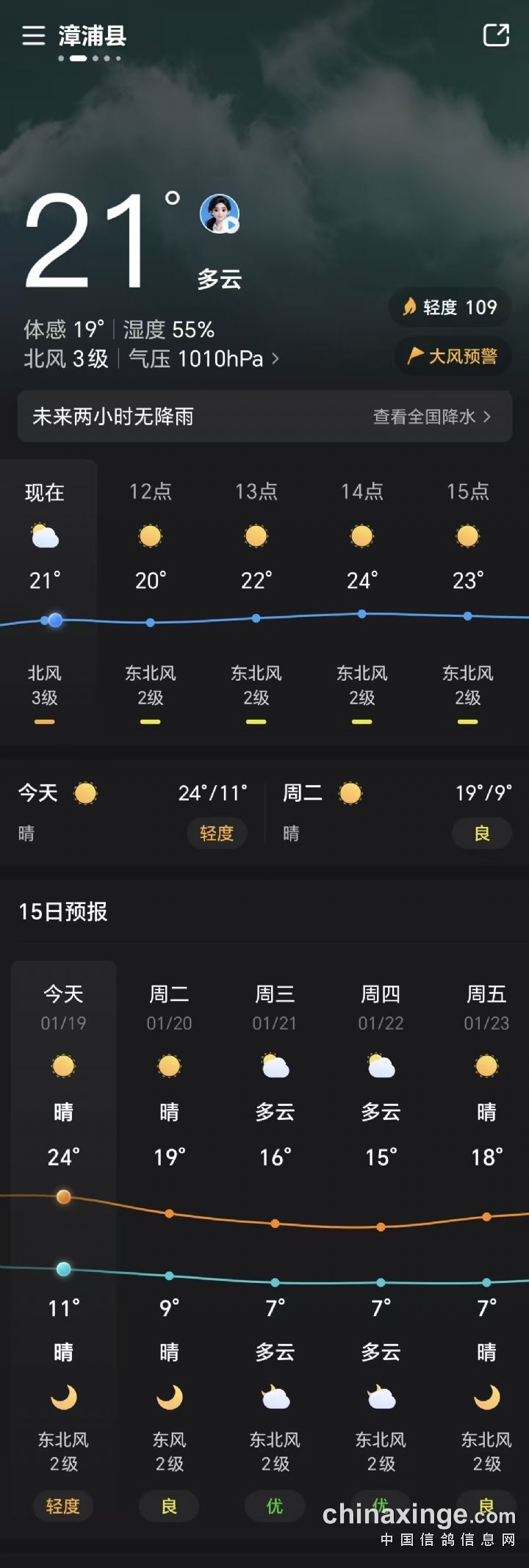Expand the wind and pressure details chevron
The width and height of the screenshot is (529, 1568).
click(276, 358)
